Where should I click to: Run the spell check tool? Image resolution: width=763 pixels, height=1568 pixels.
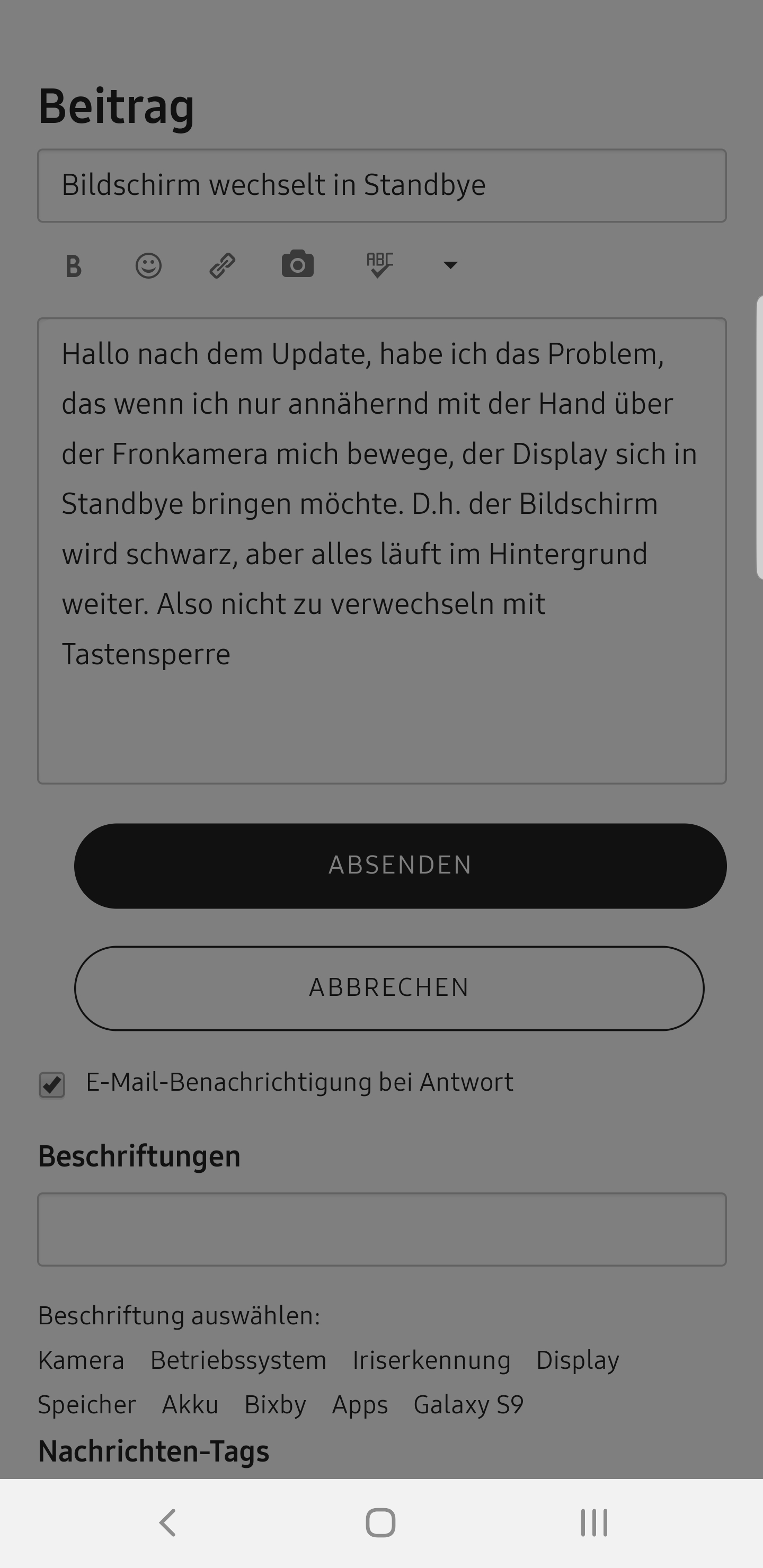tap(380, 265)
